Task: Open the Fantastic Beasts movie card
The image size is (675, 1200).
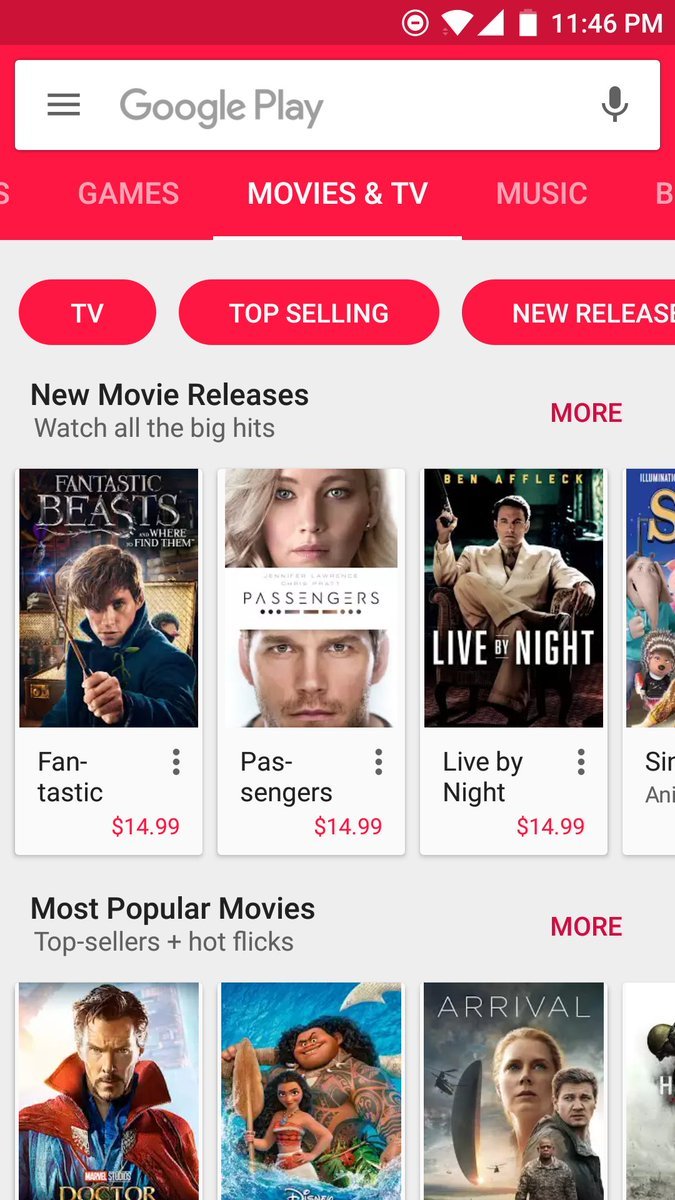Action: (108, 598)
